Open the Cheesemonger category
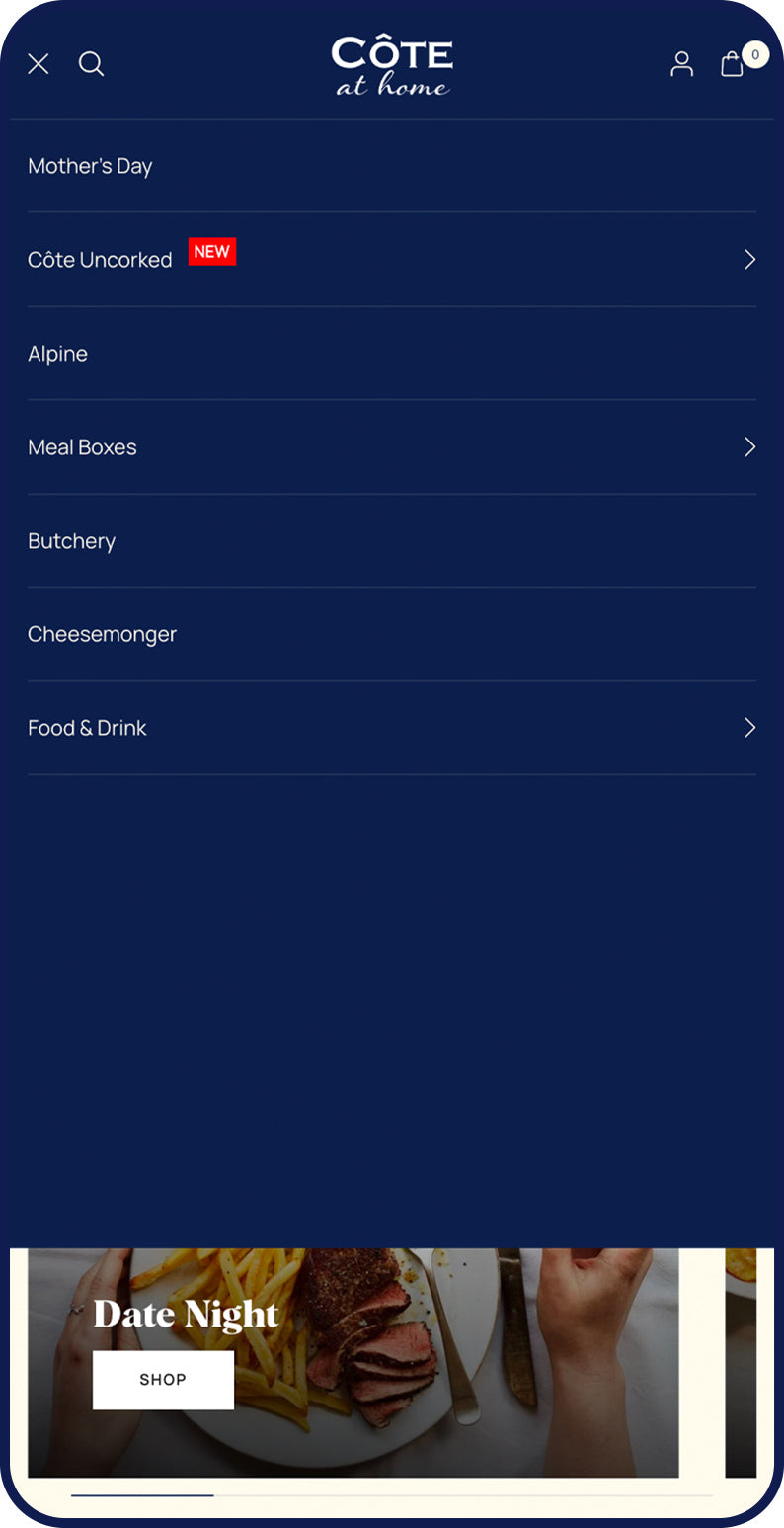Image resolution: width=784 pixels, height=1528 pixels. [x=103, y=634]
